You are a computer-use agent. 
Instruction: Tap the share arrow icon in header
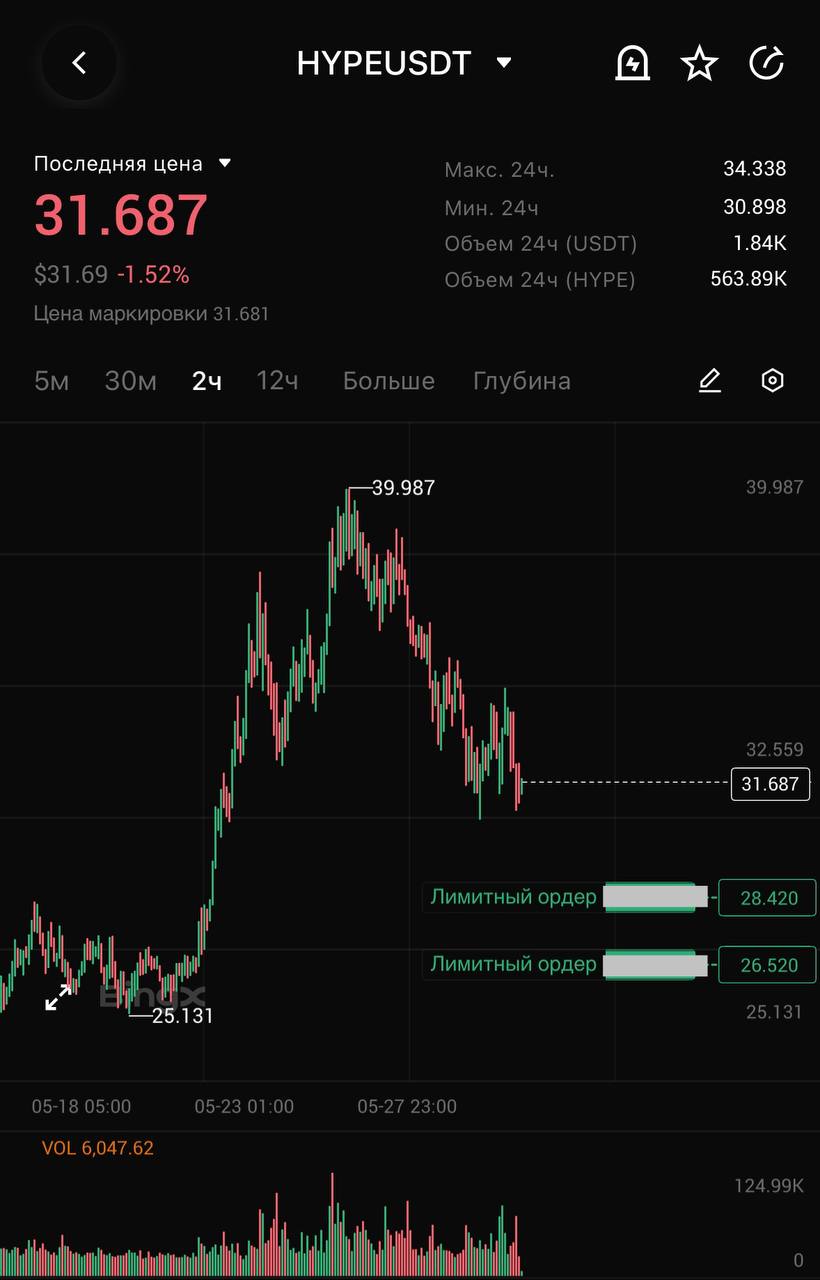click(767, 64)
